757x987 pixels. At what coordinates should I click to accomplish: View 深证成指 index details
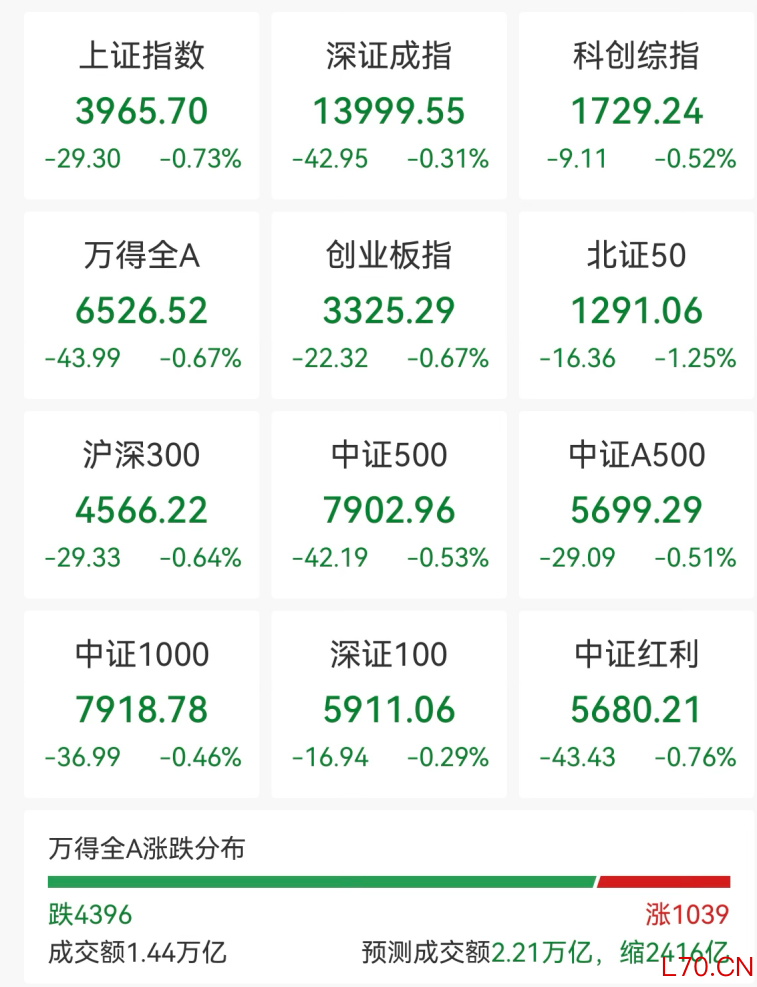pyautogui.click(x=389, y=106)
